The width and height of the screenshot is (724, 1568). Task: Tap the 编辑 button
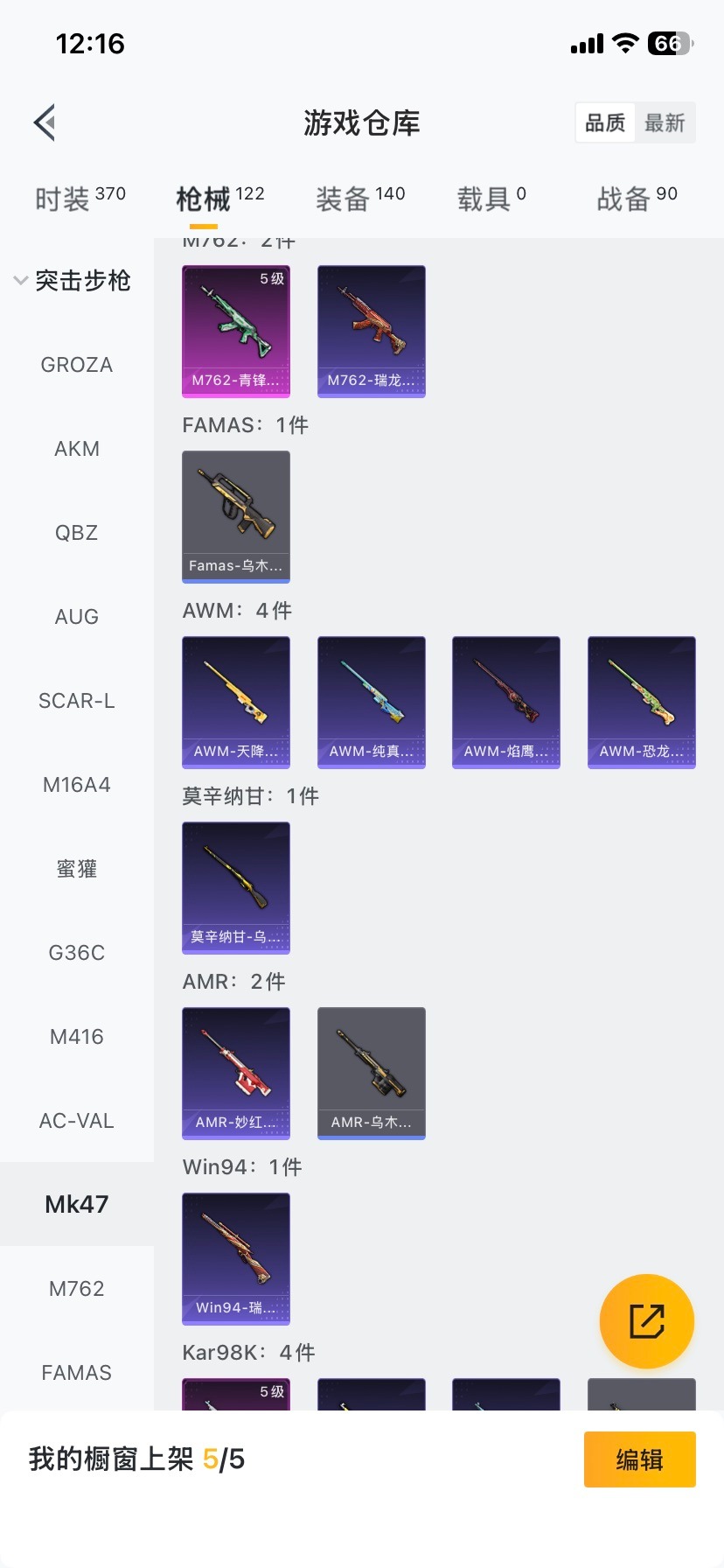[x=639, y=1459]
